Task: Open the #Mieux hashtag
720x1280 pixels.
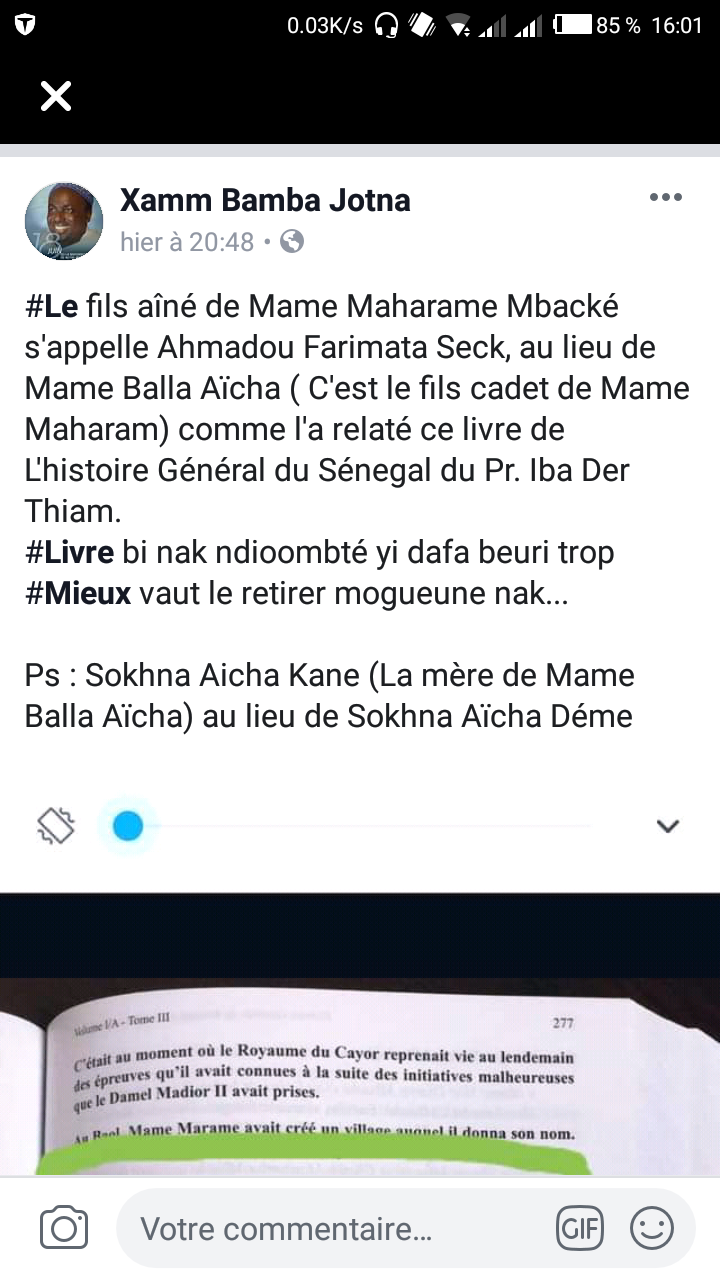Action: point(78,593)
